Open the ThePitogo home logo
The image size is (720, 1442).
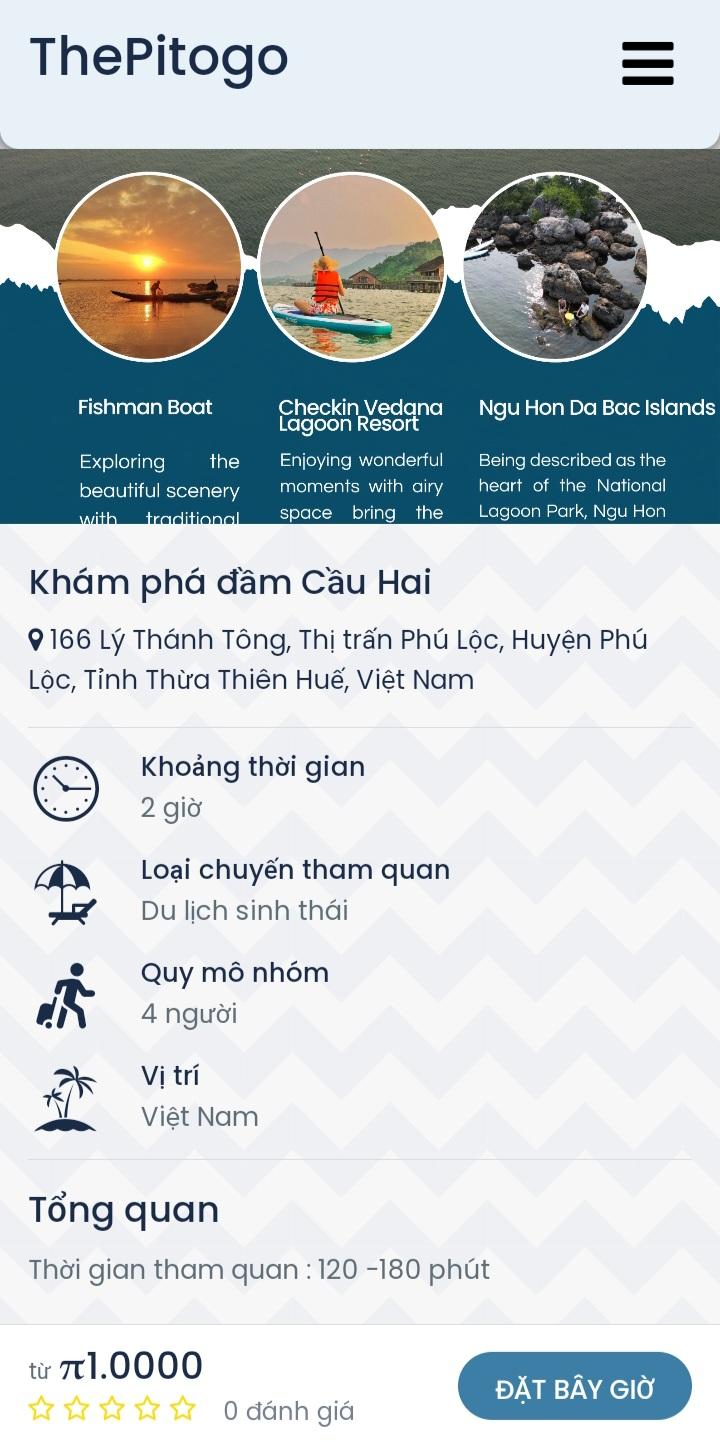[159, 57]
